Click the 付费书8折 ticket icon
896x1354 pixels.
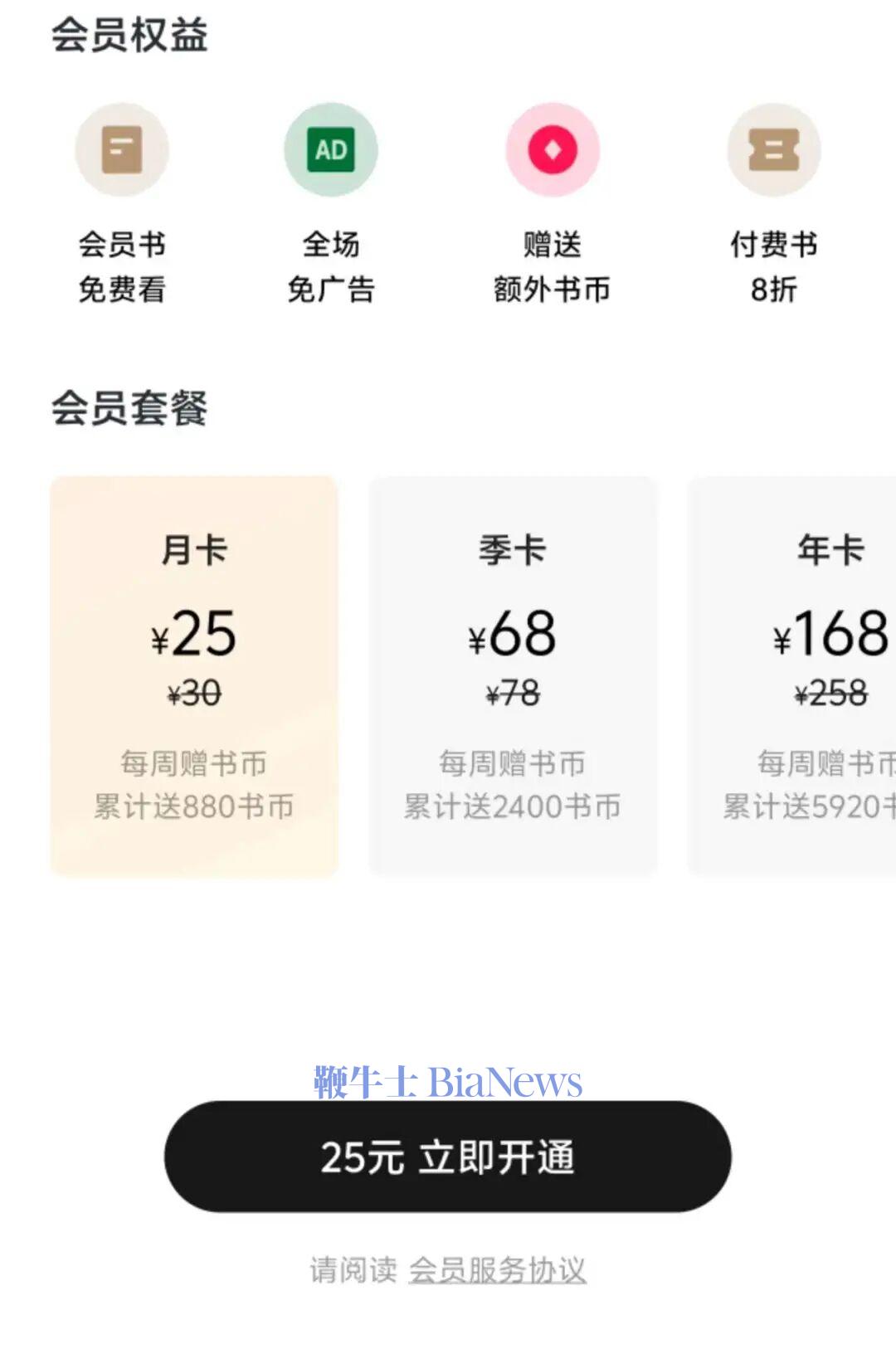(773, 149)
